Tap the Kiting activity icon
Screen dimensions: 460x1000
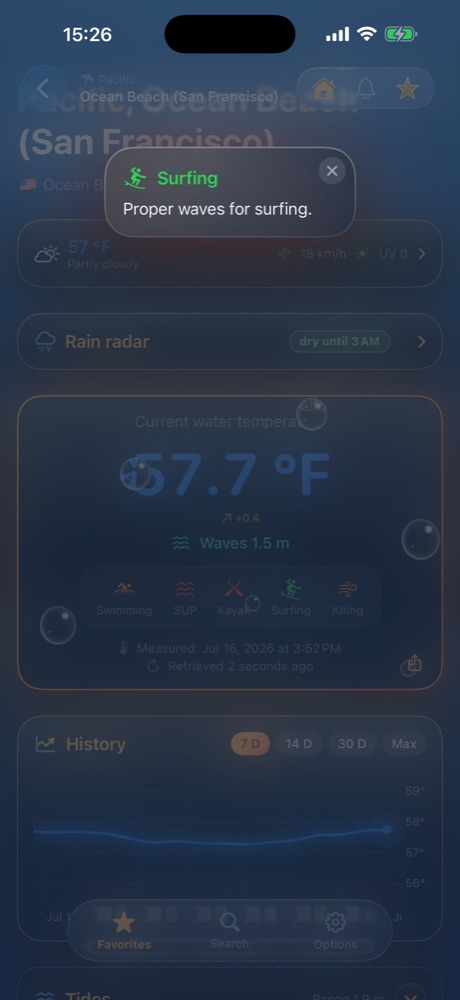coord(348,598)
